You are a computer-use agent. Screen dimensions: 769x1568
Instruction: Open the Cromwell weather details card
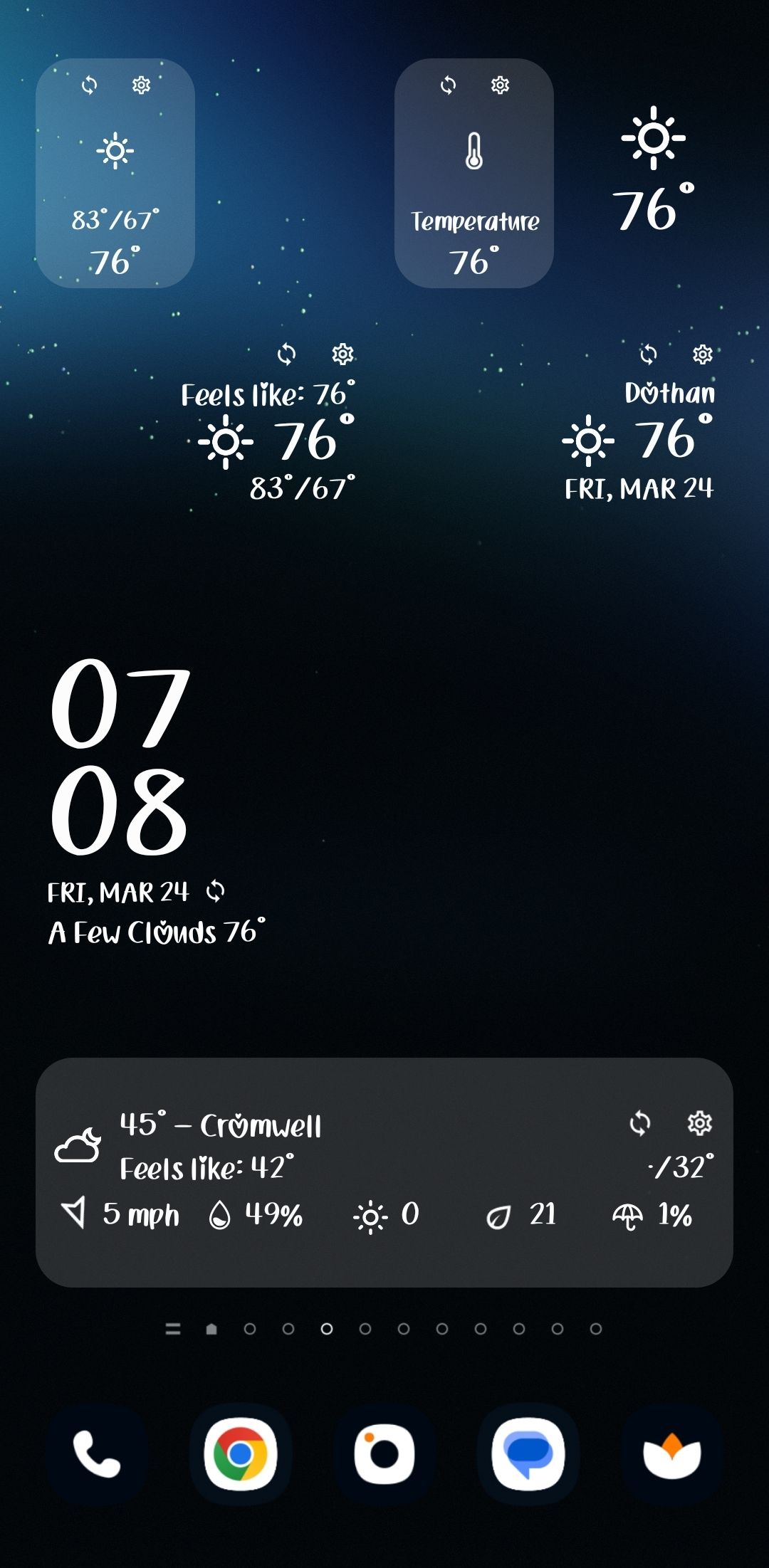(384, 1172)
